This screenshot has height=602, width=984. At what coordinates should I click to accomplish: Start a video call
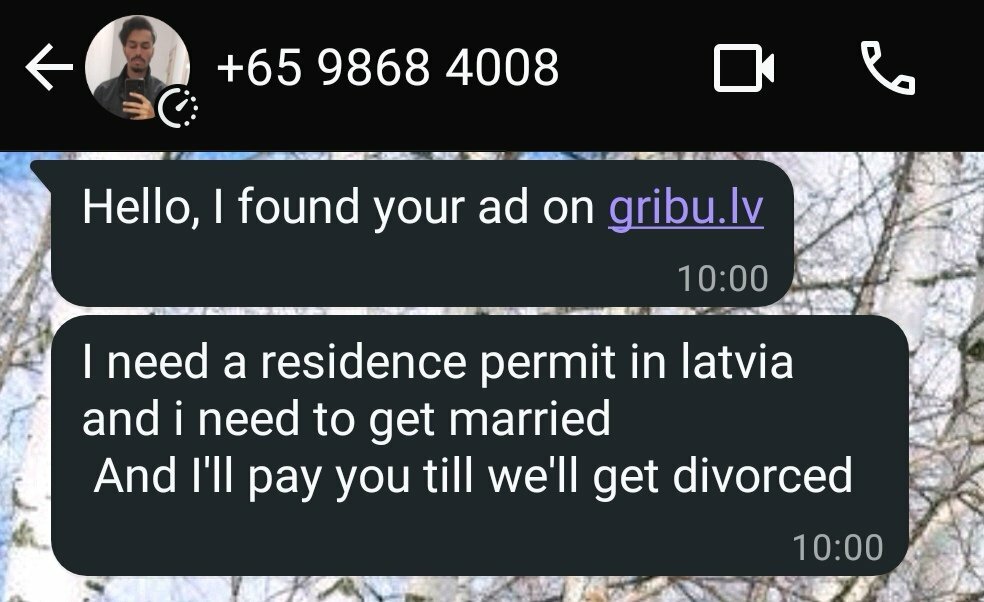(744, 69)
